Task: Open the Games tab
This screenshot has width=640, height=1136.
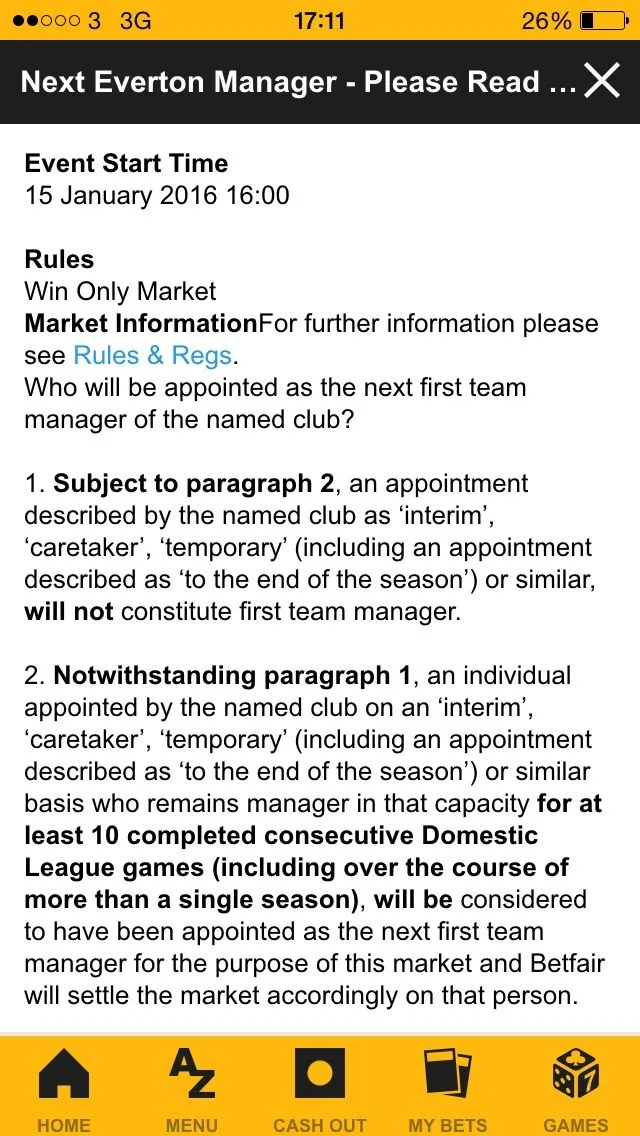Action: pyautogui.click(x=576, y=1088)
